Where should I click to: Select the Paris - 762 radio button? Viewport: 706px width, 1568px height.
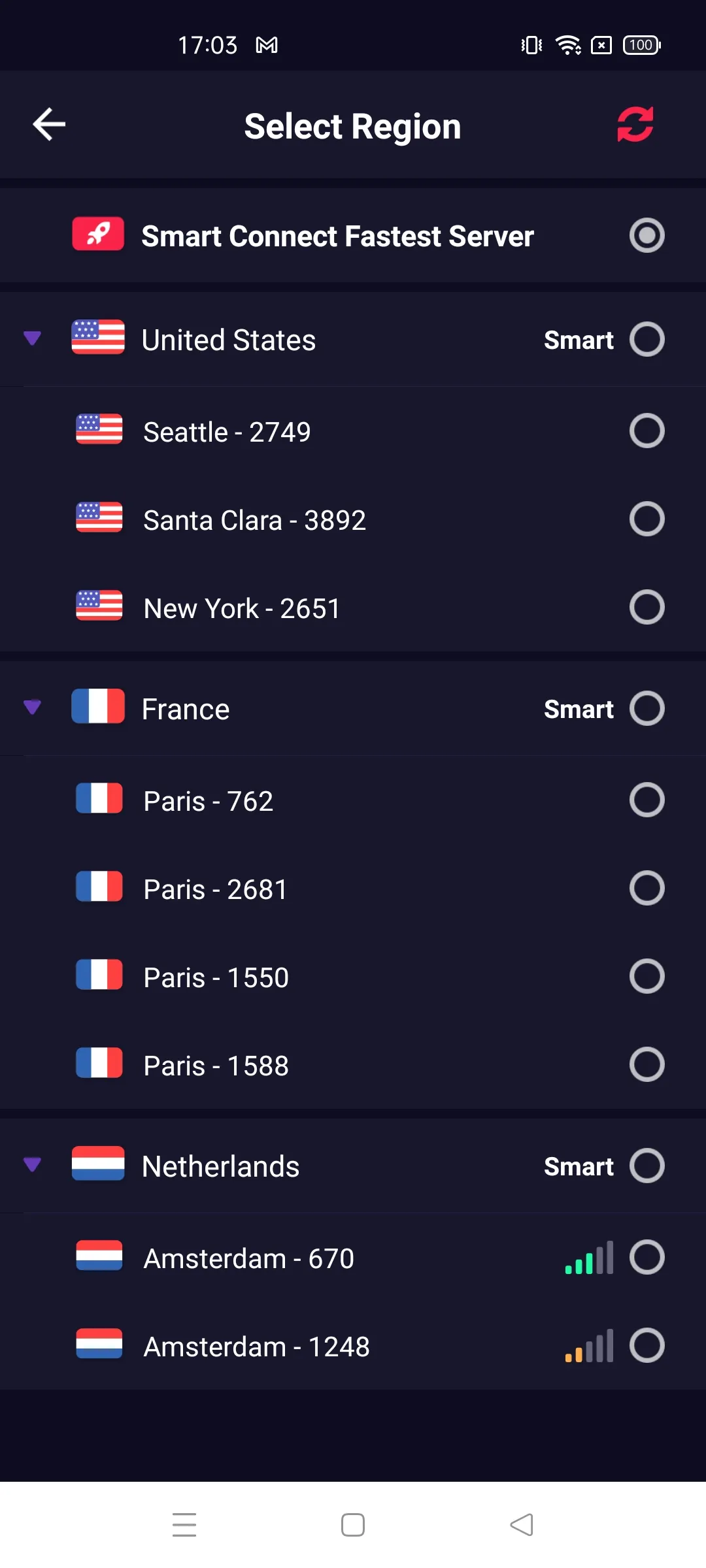coord(647,799)
